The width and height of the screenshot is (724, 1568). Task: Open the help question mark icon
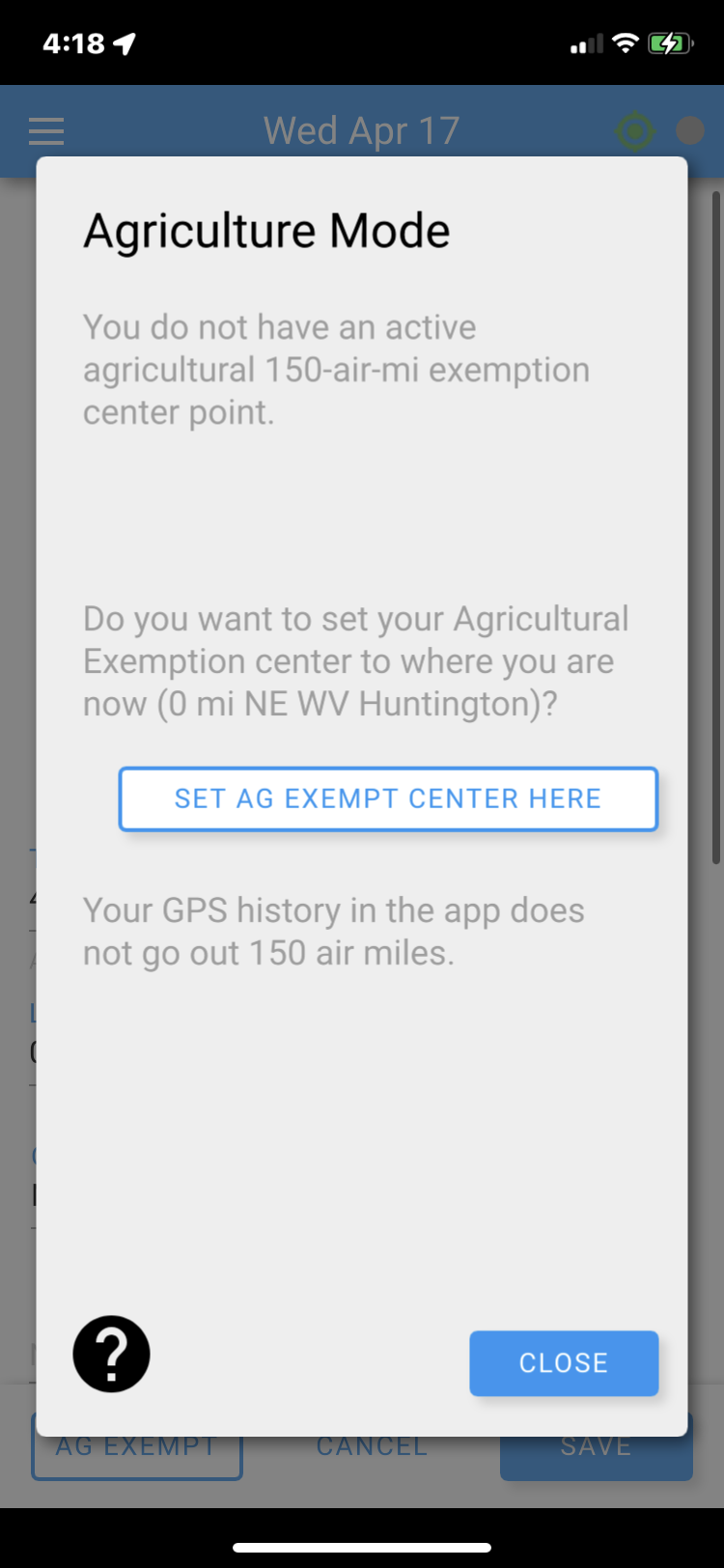tap(111, 1353)
